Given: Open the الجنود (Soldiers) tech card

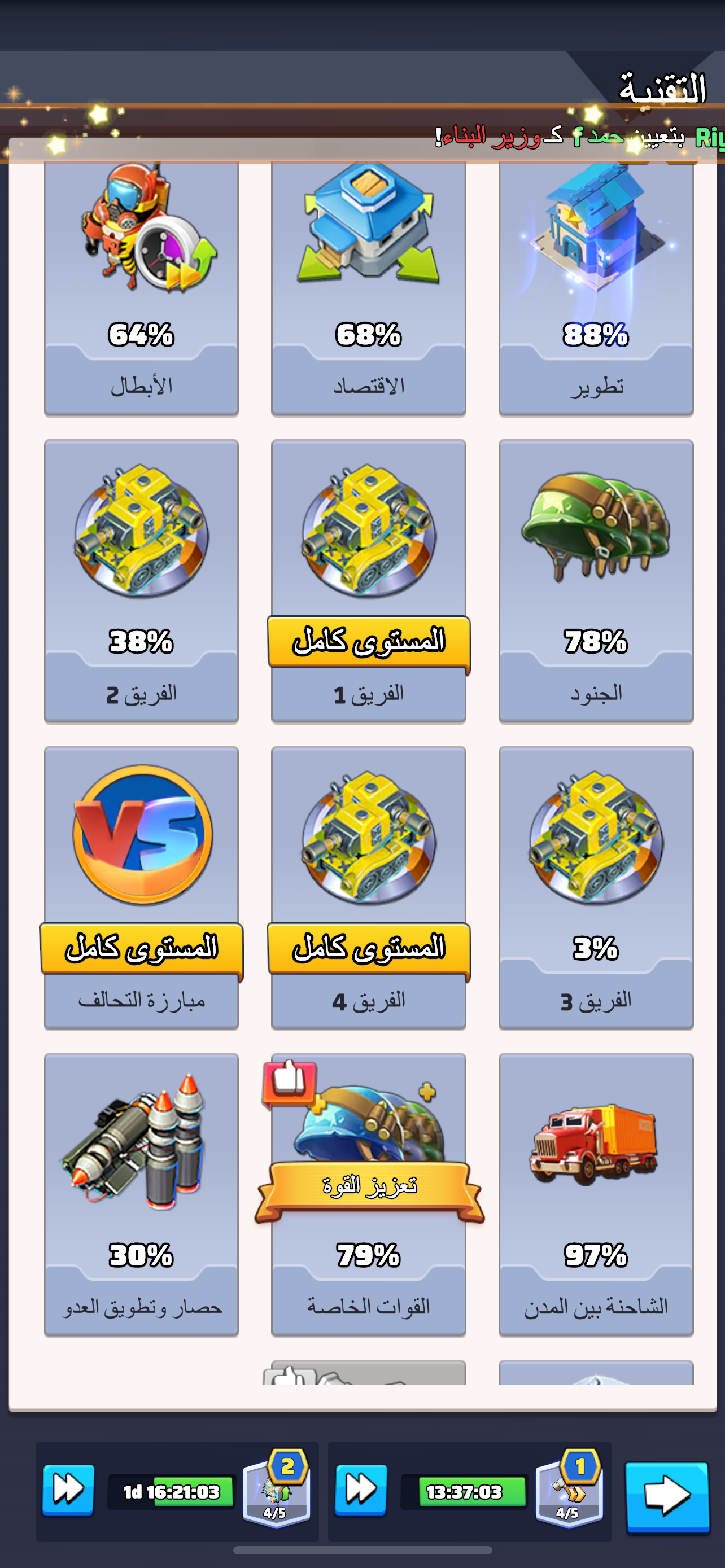Looking at the screenshot, I should coord(596,581).
